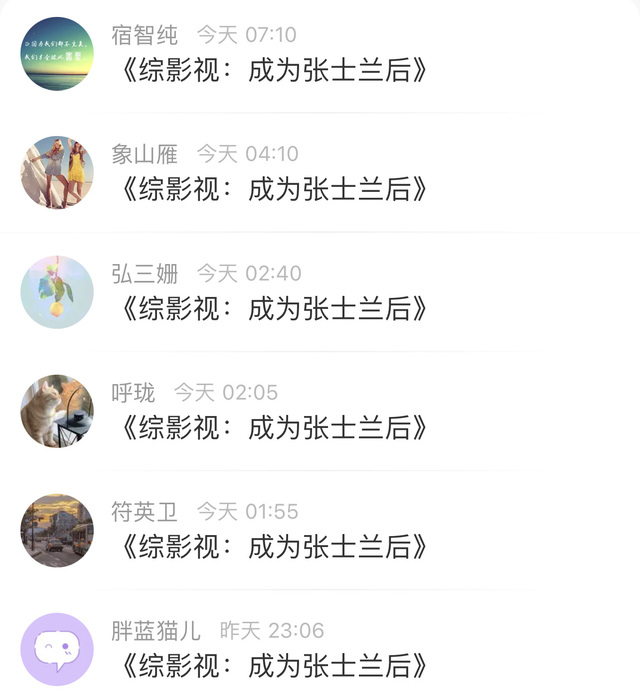Open 符英卫's post from 01:55

[x=274, y=547]
